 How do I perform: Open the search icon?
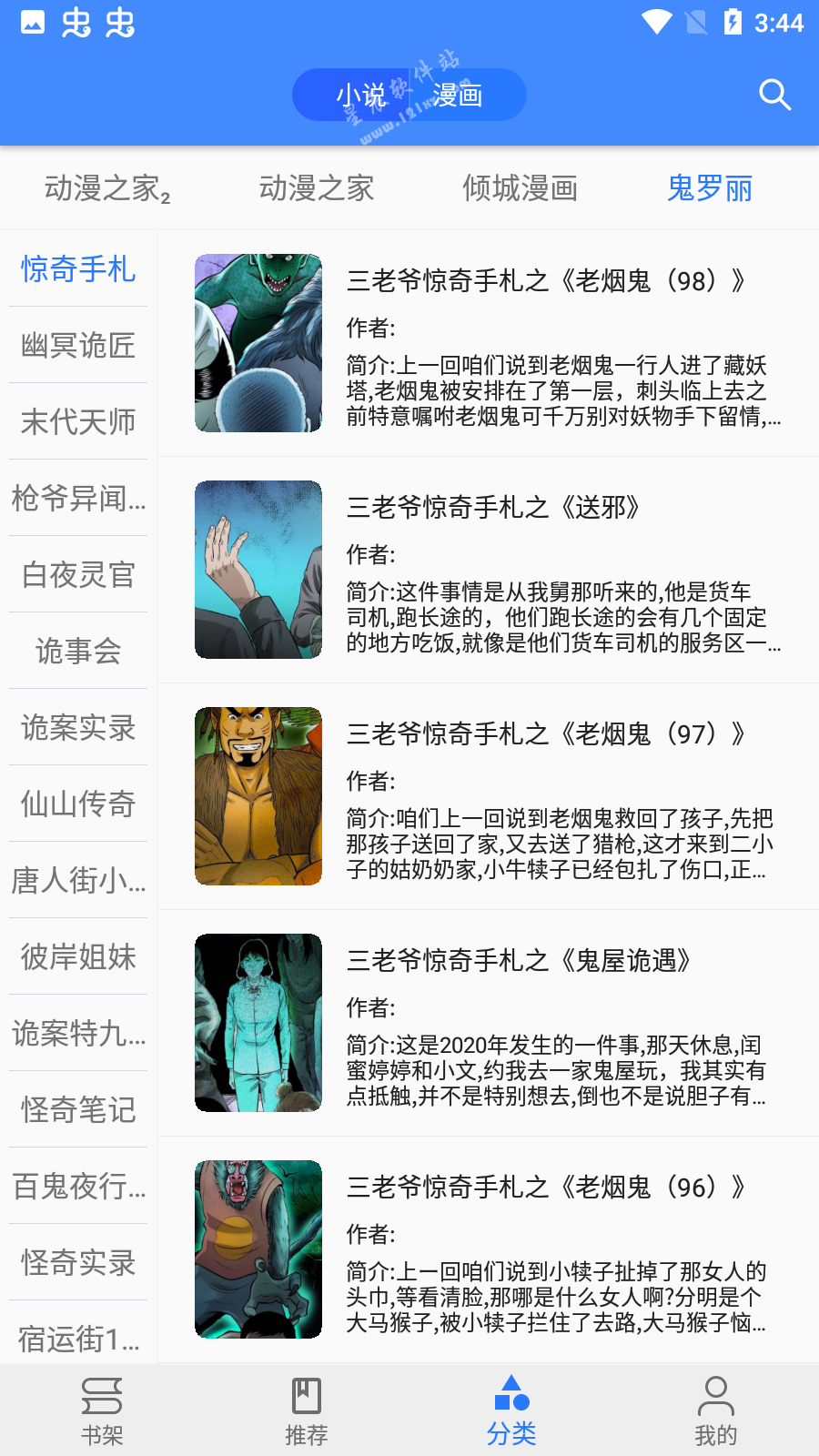pos(774,95)
